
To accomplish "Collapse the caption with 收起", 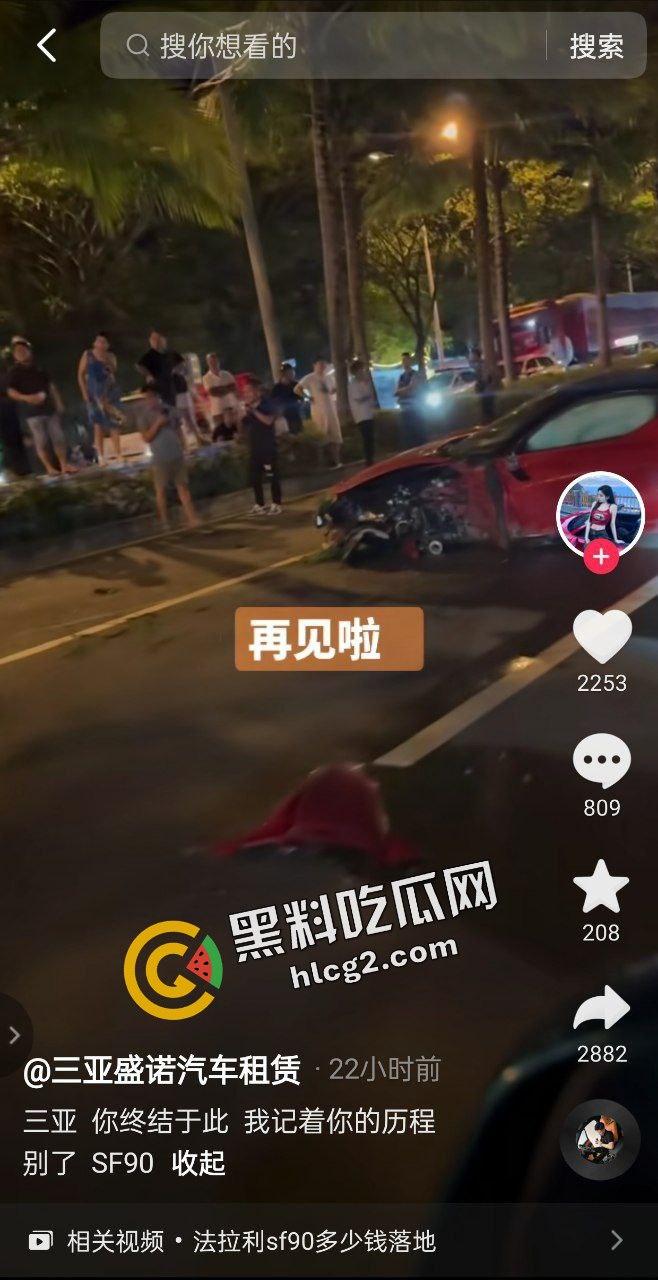I will click(x=198, y=1163).
